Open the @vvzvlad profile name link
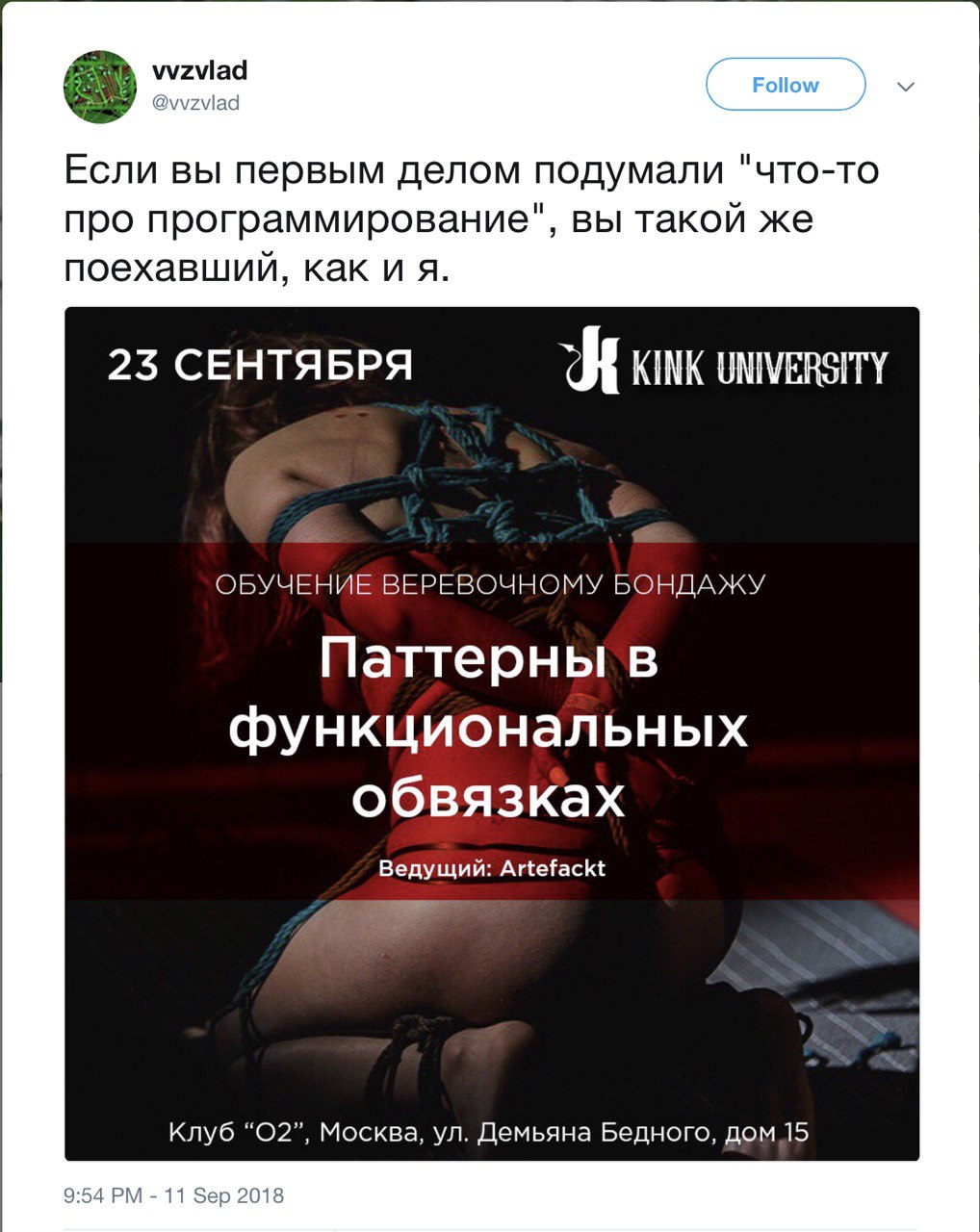 point(199,71)
